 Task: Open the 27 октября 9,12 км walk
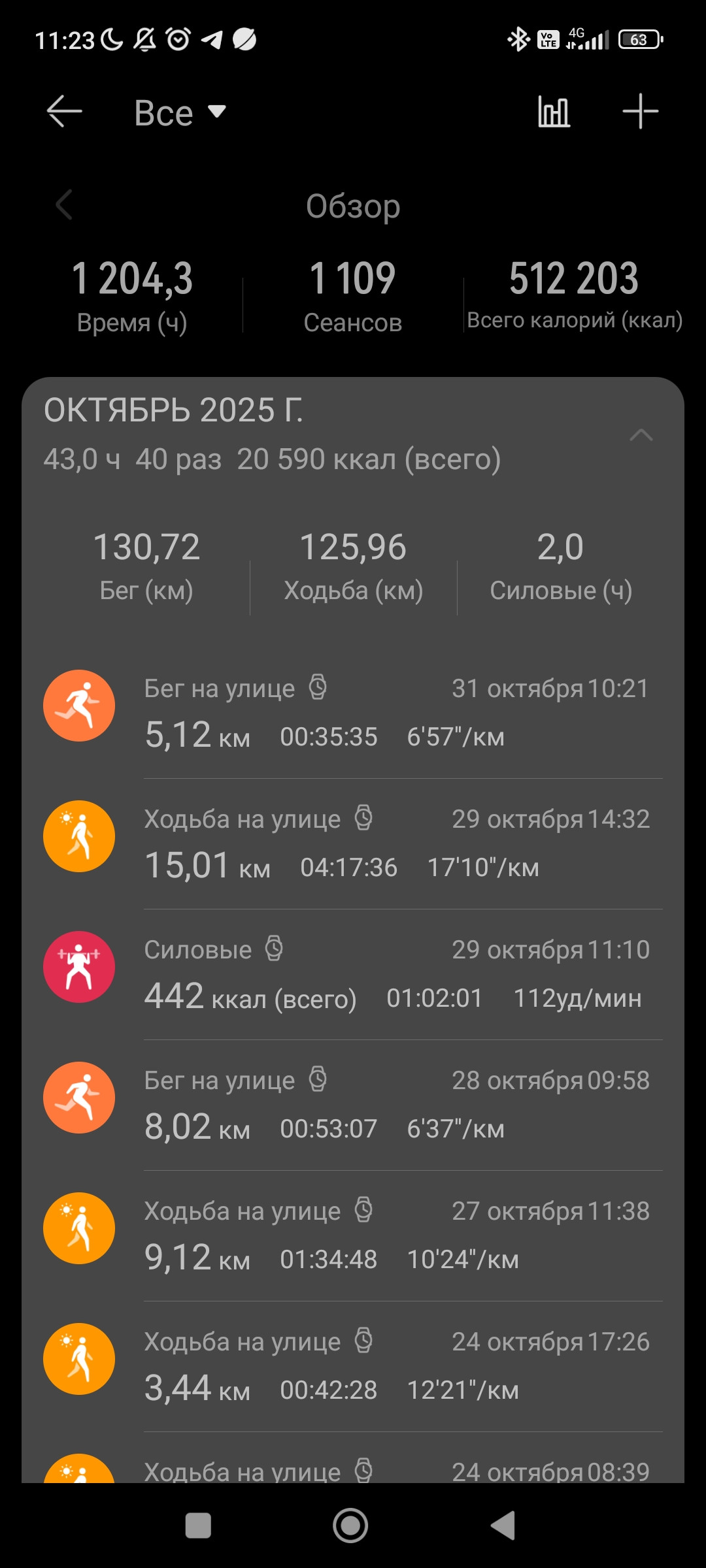[x=353, y=1235]
